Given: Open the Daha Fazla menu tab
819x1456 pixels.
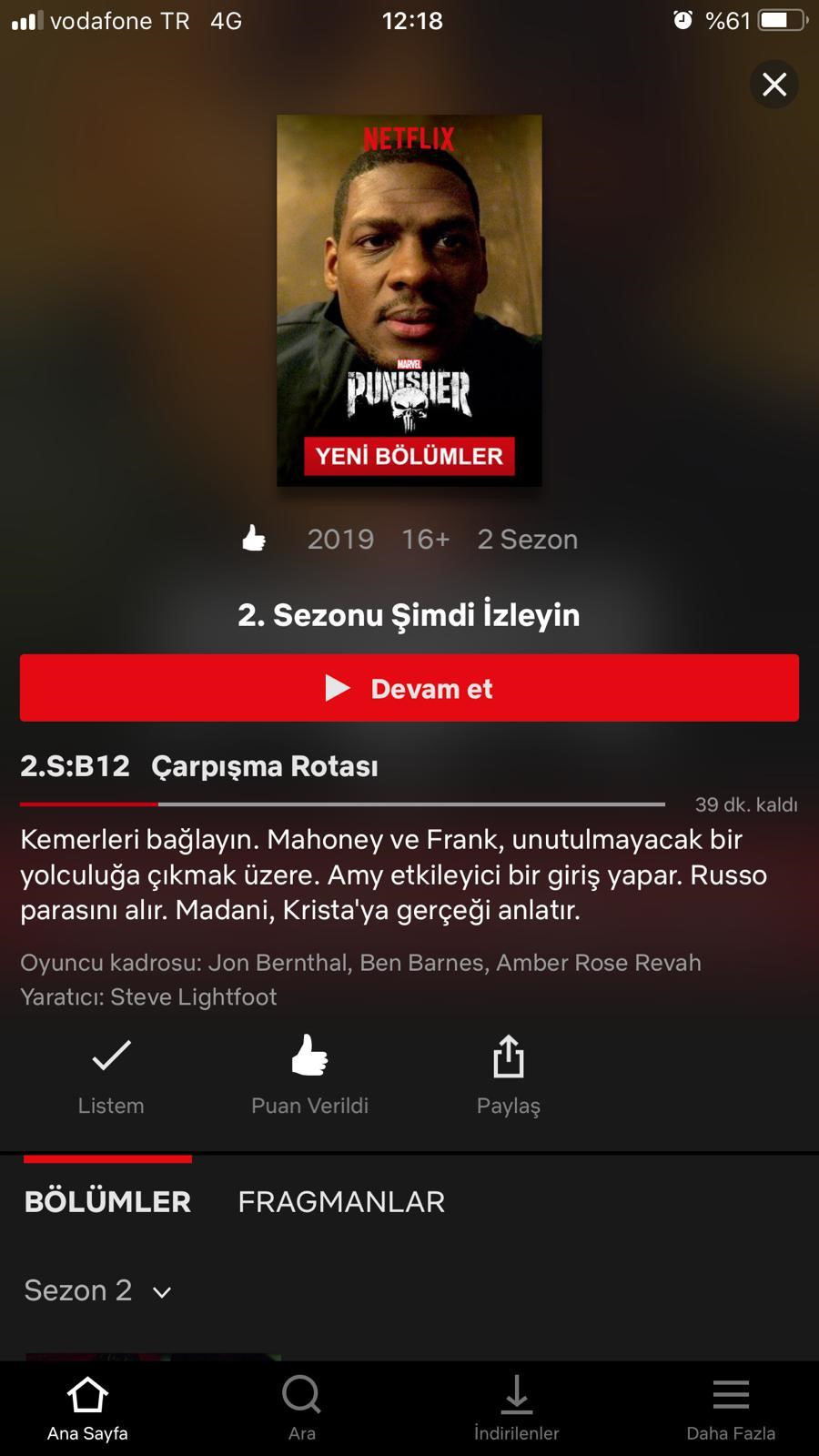Looking at the screenshot, I should 731,1408.
